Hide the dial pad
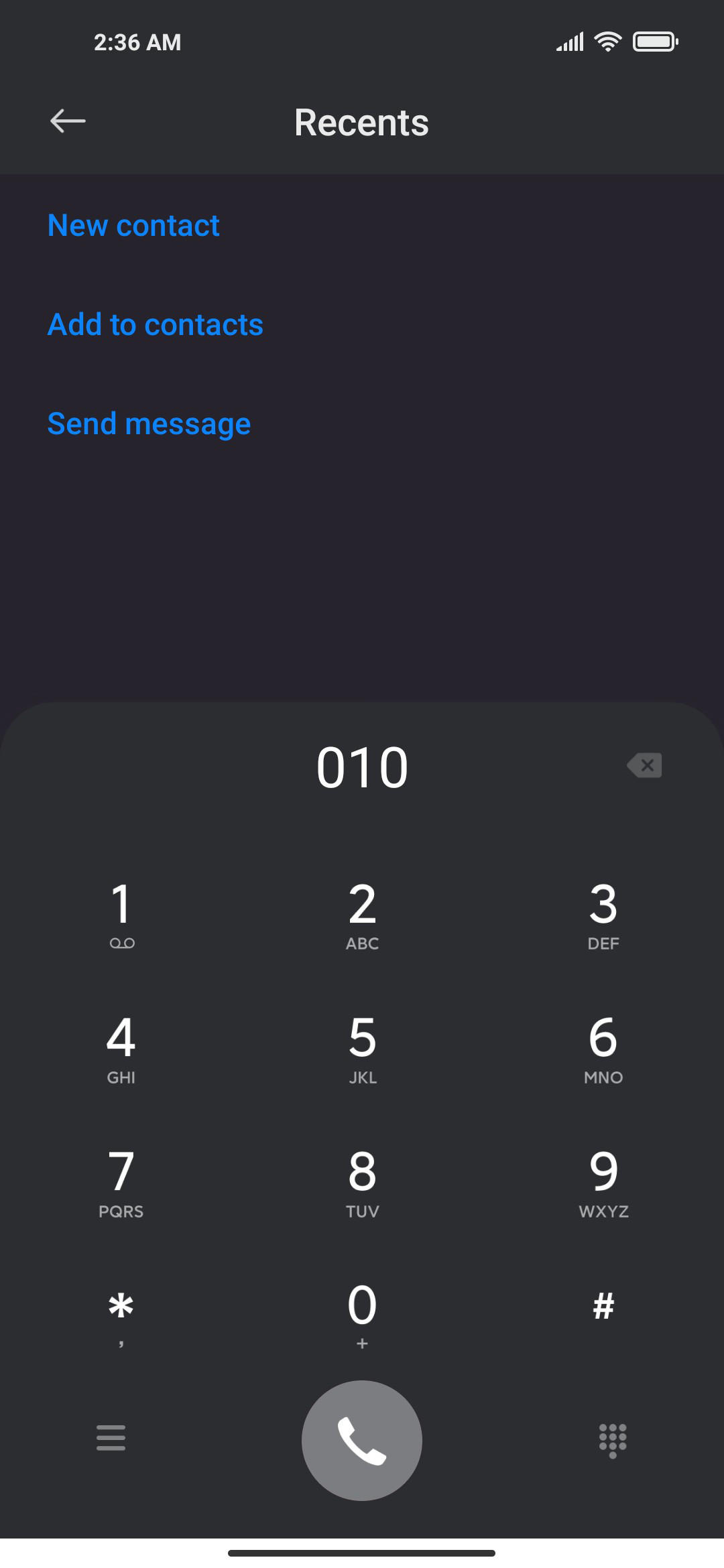This screenshot has width=724, height=1568. point(613,1441)
